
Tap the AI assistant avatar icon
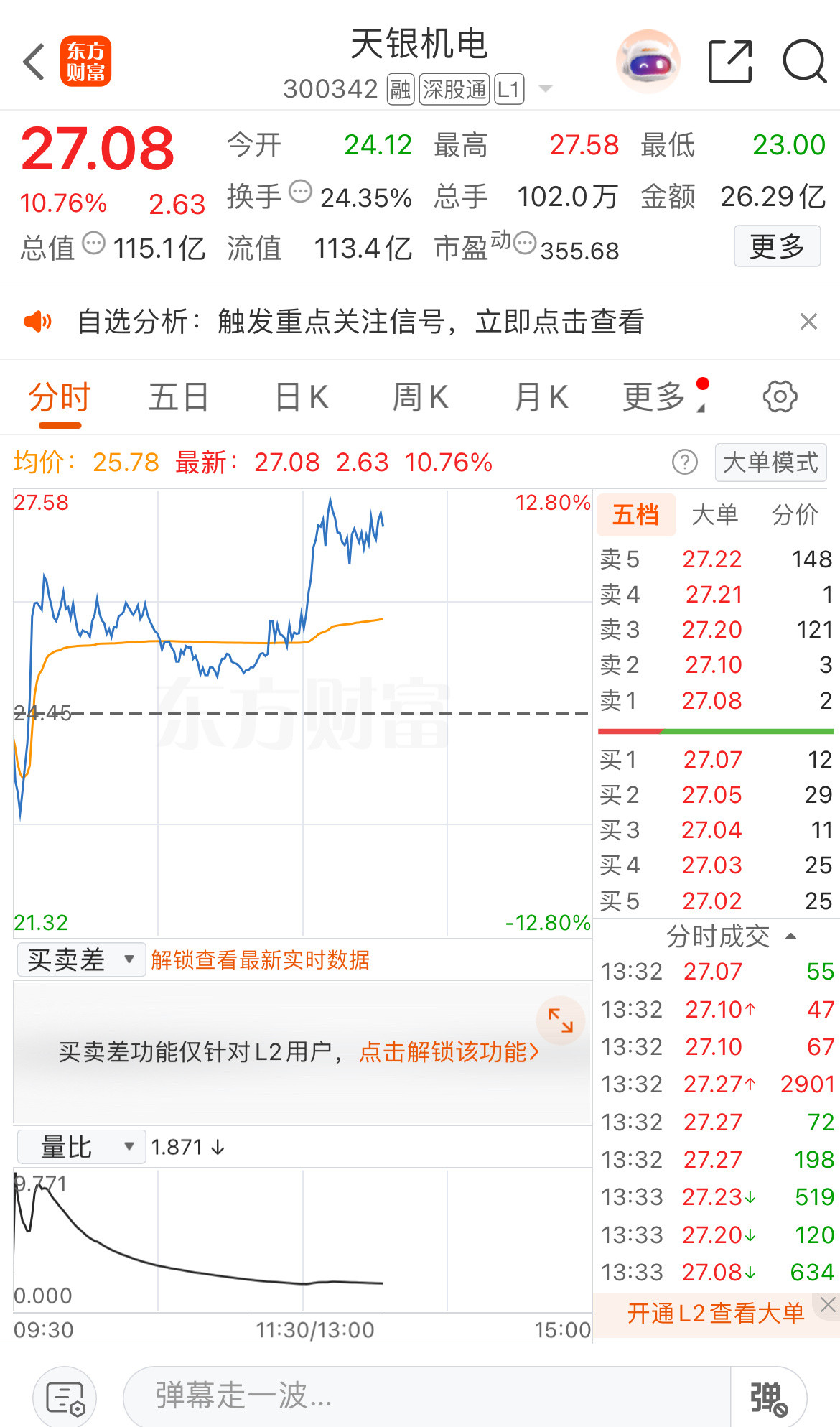tap(647, 61)
